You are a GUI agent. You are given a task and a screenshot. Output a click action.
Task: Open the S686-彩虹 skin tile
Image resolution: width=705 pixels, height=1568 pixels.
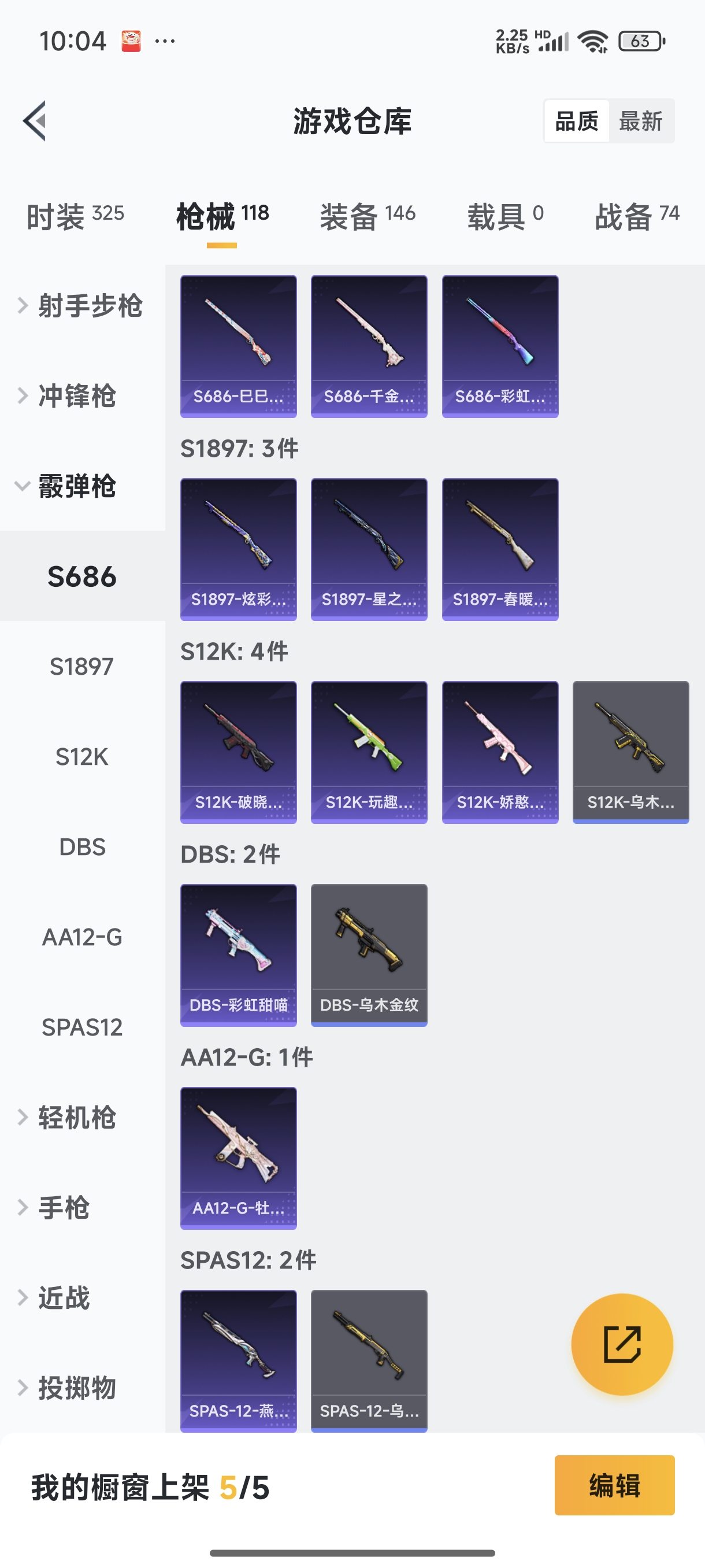coord(500,346)
